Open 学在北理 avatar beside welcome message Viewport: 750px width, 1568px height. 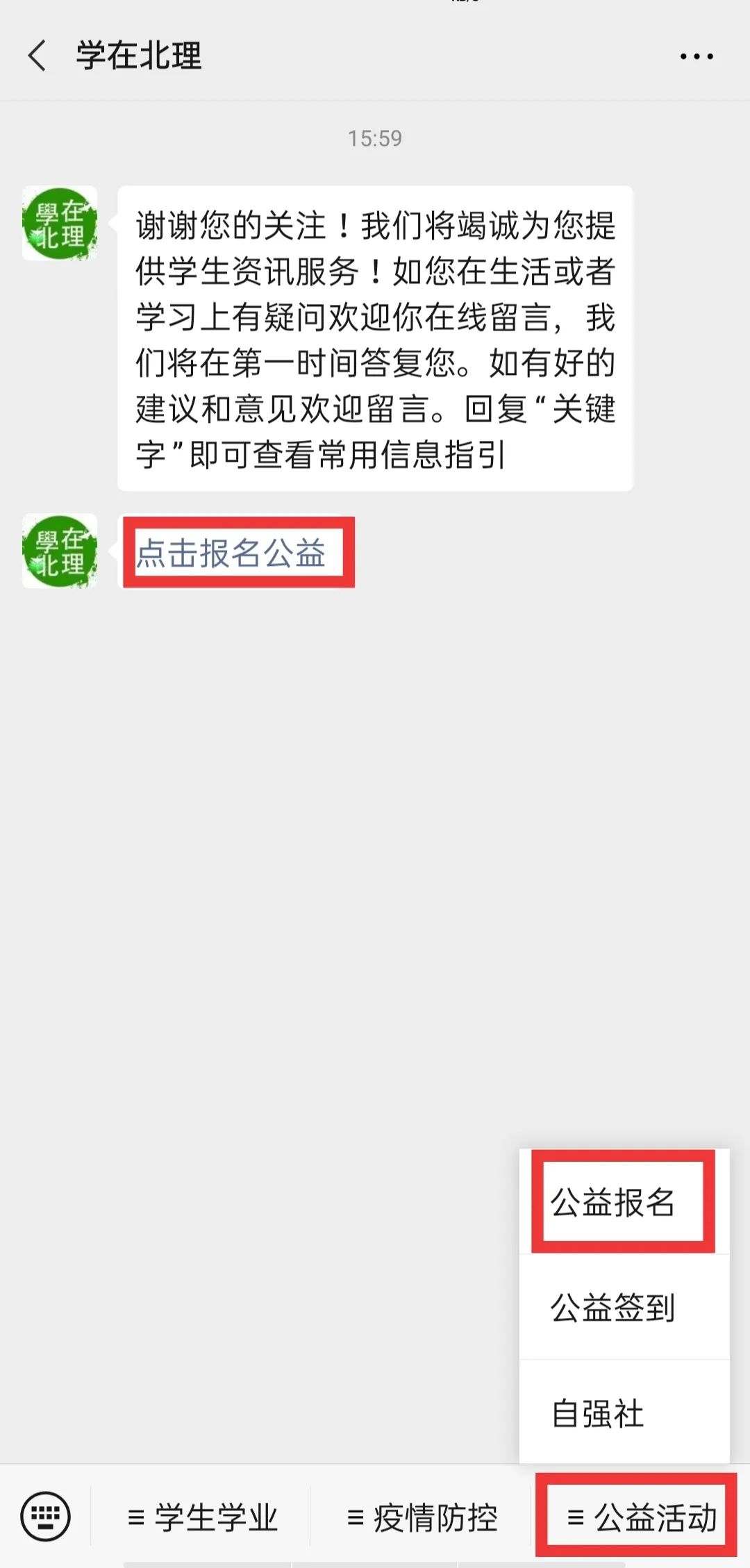[x=60, y=223]
